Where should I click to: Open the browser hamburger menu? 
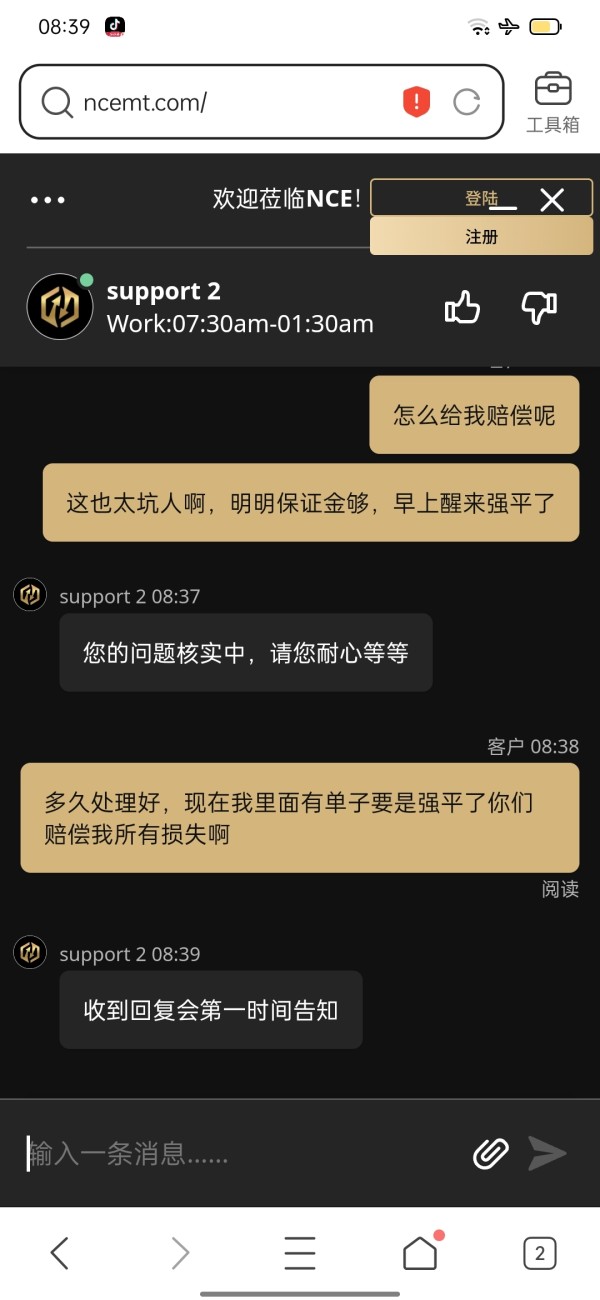click(x=300, y=1252)
